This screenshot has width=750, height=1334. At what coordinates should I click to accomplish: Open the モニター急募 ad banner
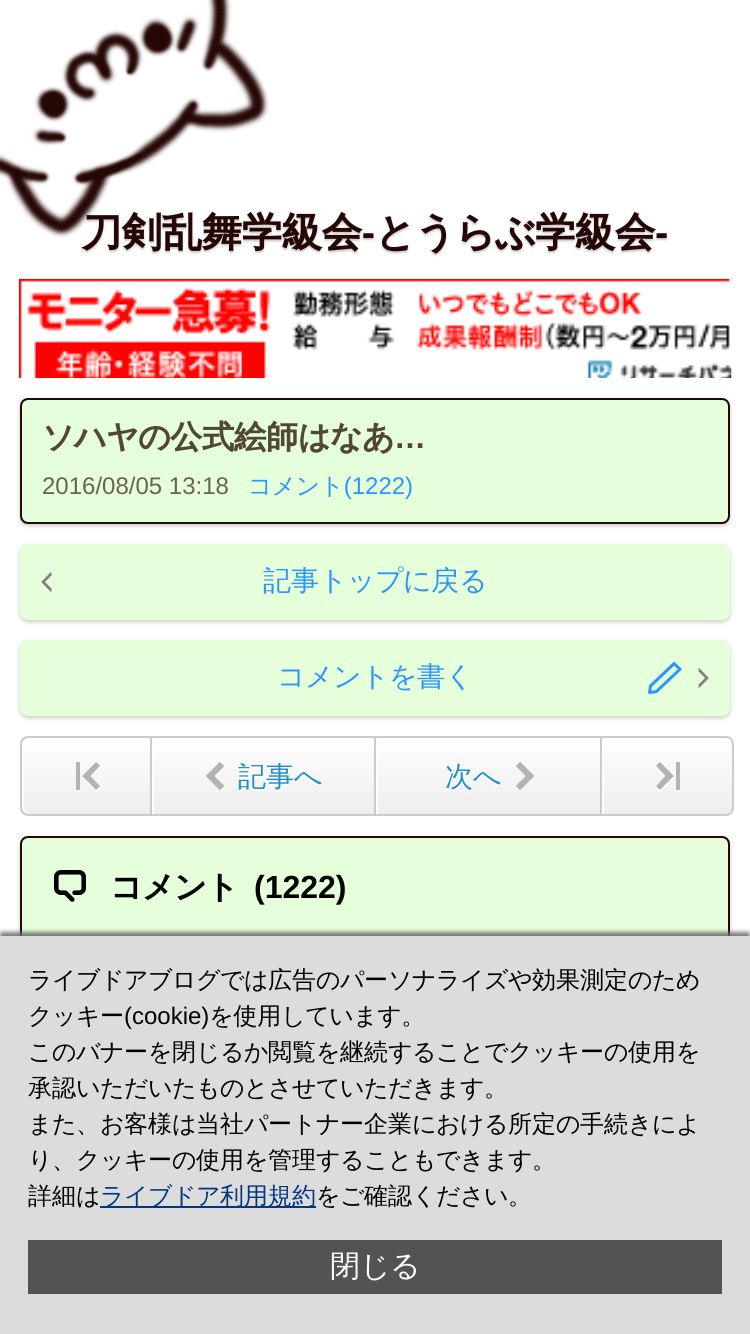tap(375, 328)
